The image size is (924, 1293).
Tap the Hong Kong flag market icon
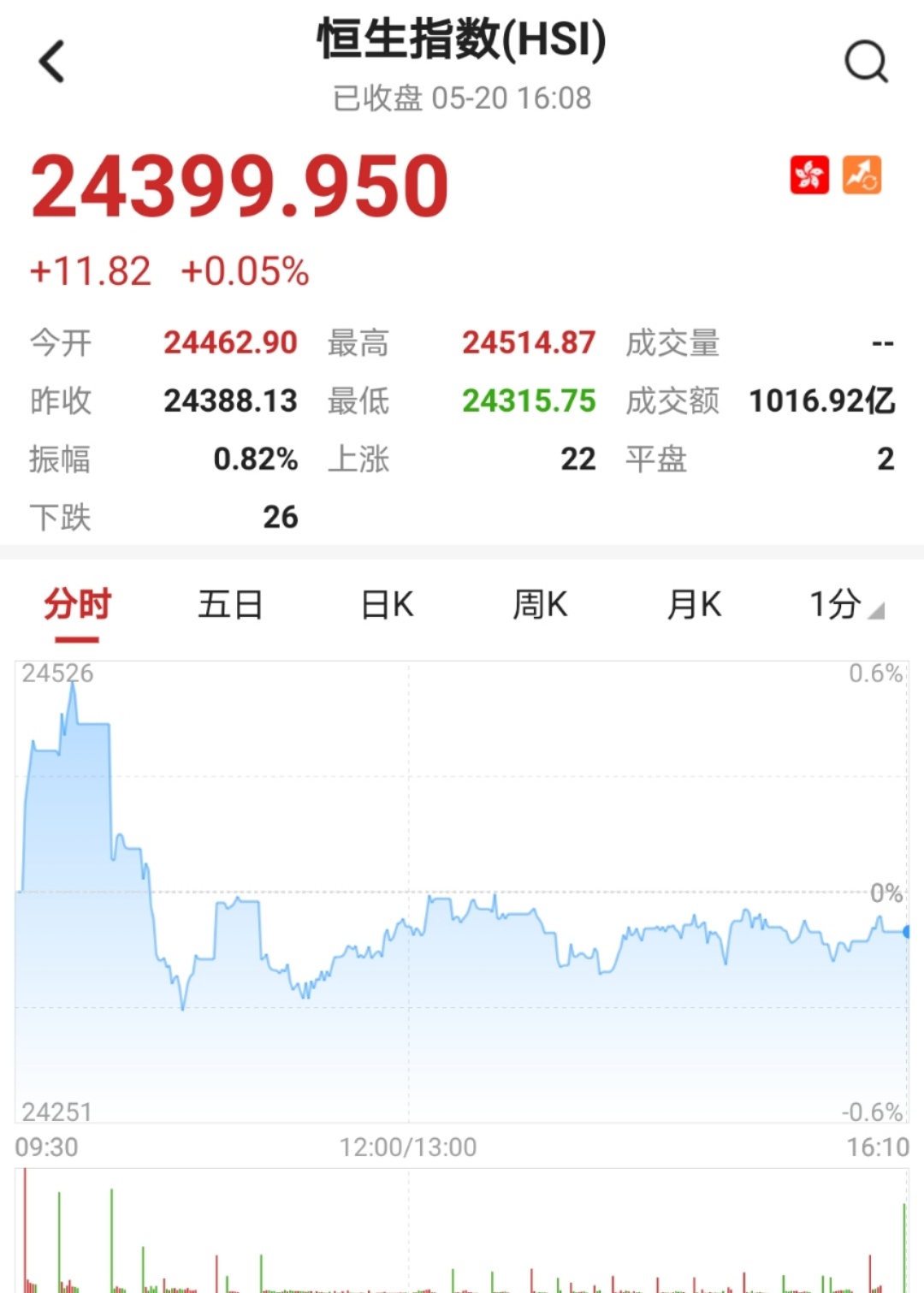[809, 175]
